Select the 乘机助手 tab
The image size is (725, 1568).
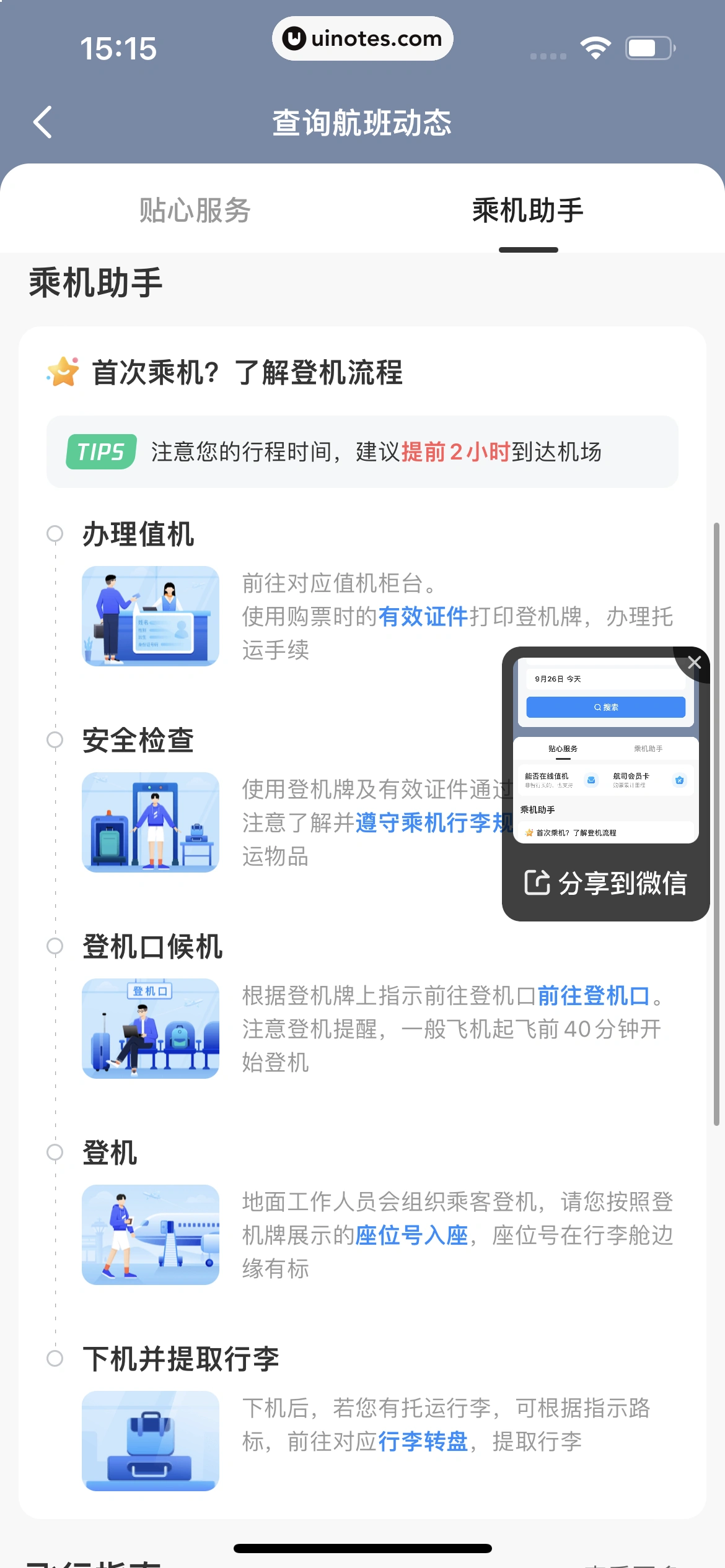pyautogui.click(x=528, y=211)
